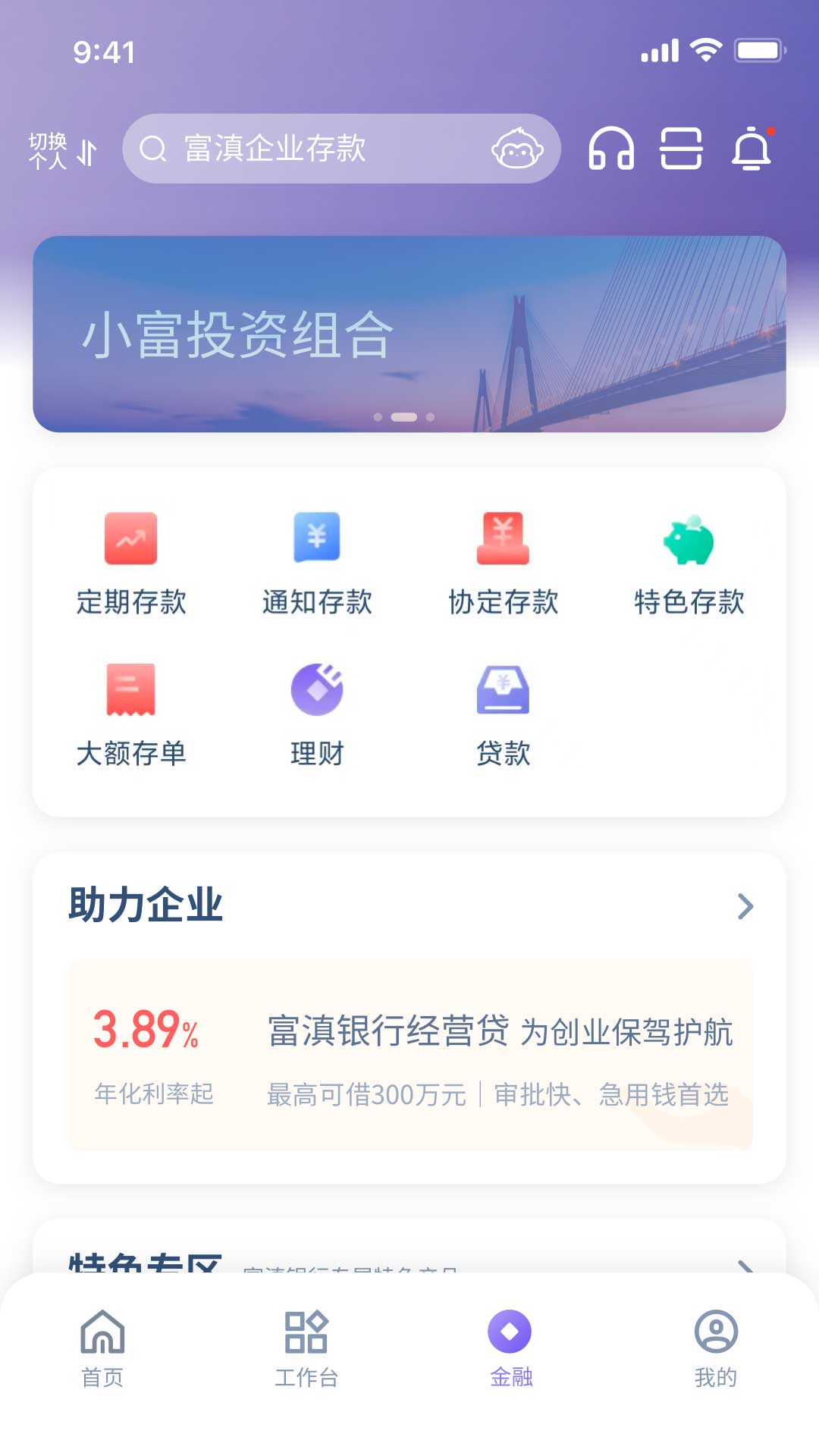Screen dimensions: 819x1456
Task: Select the 通知存款 notice deposit icon
Action: coord(318,538)
